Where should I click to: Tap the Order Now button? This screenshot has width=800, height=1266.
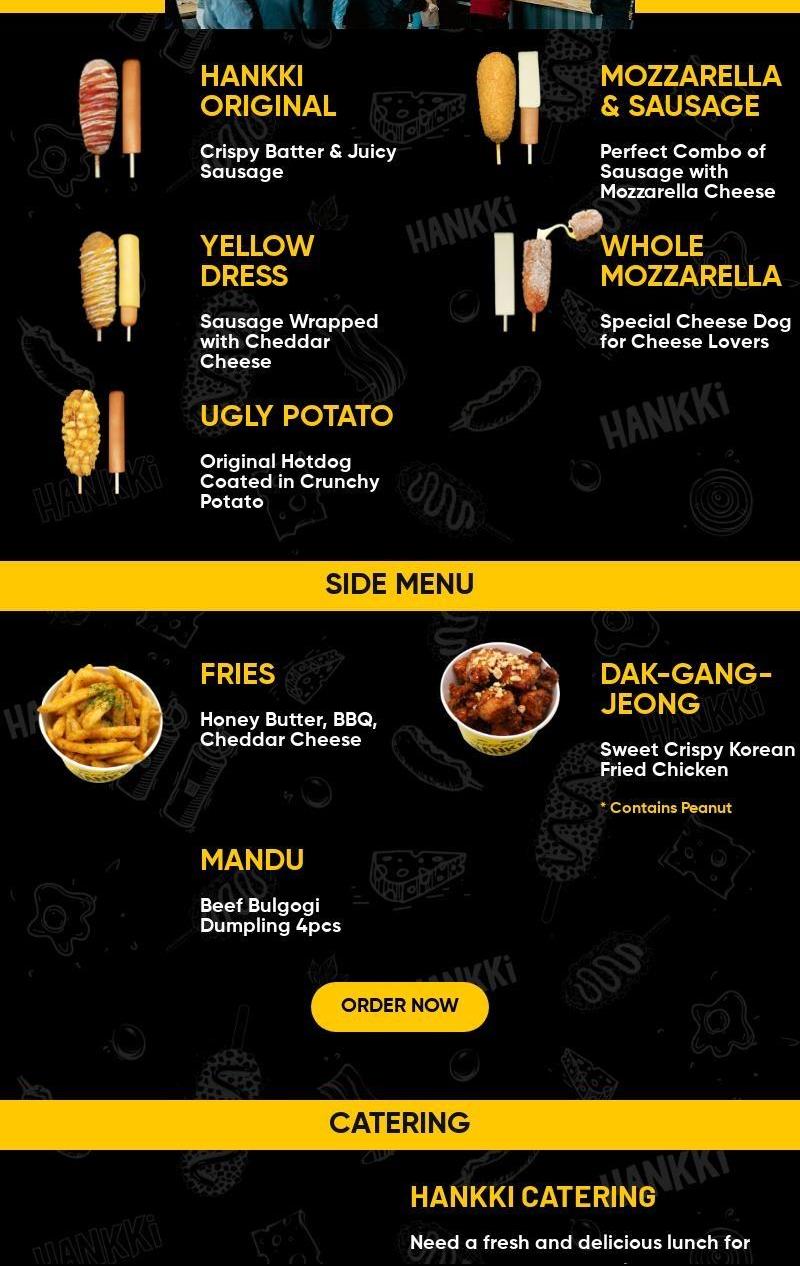(x=399, y=1006)
